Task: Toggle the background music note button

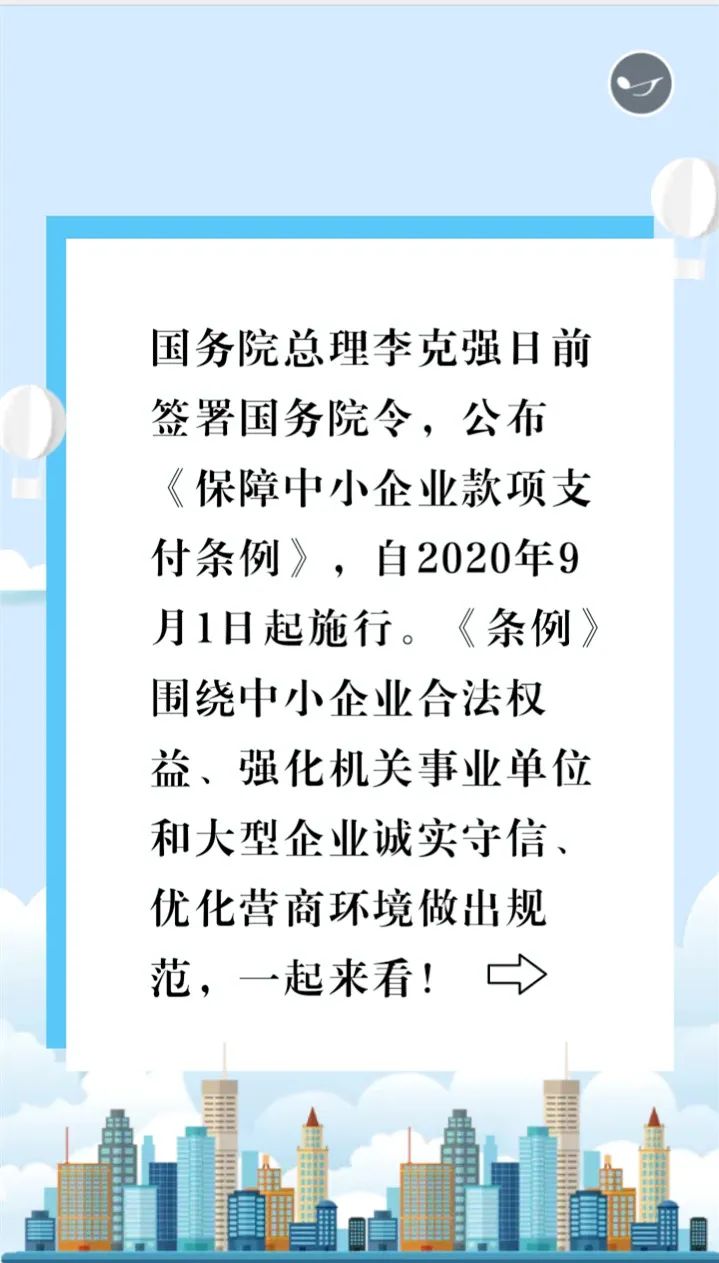Action: [641, 83]
